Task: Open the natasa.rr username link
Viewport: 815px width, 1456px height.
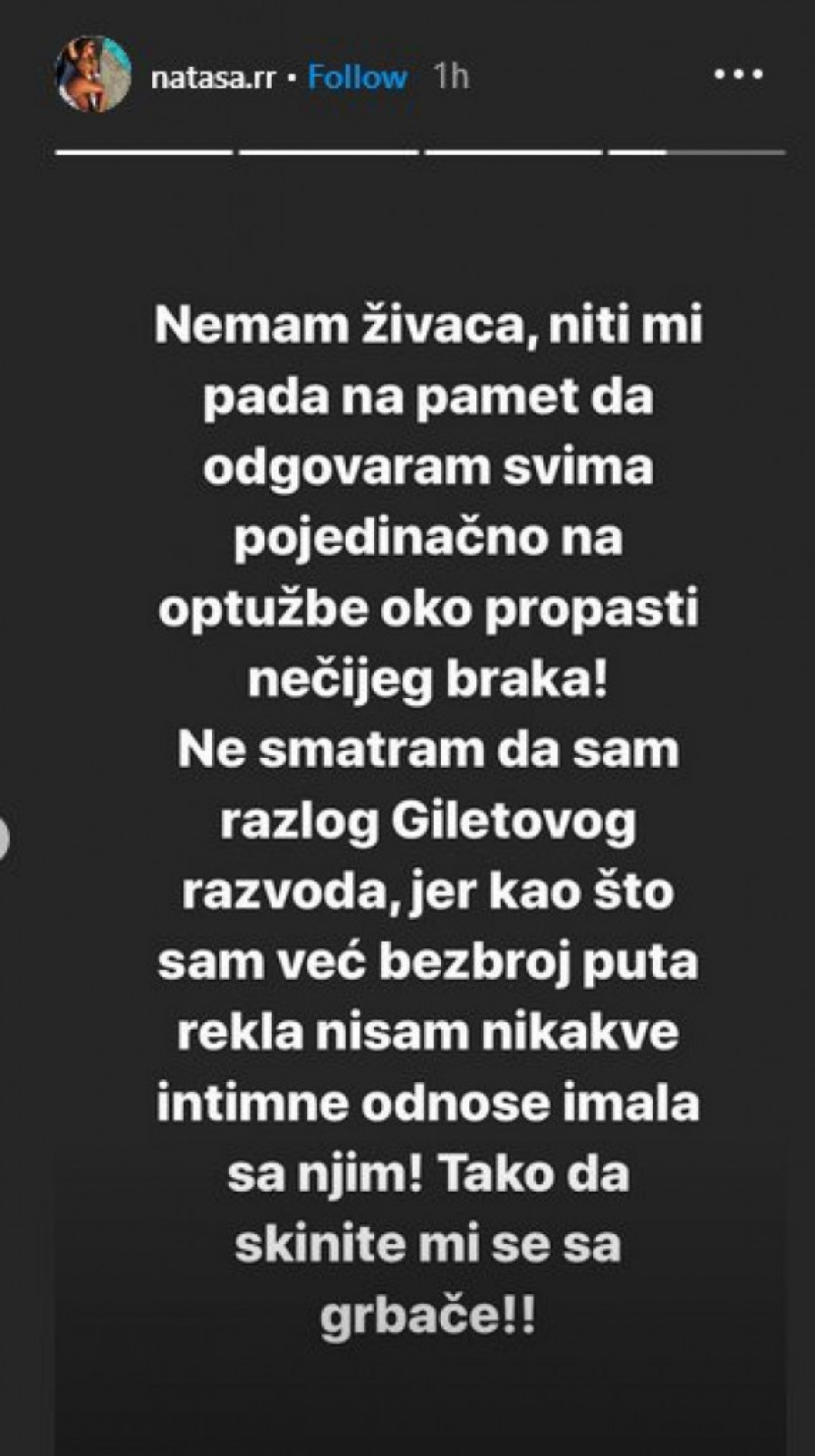Action: click(x=213, y=78)
